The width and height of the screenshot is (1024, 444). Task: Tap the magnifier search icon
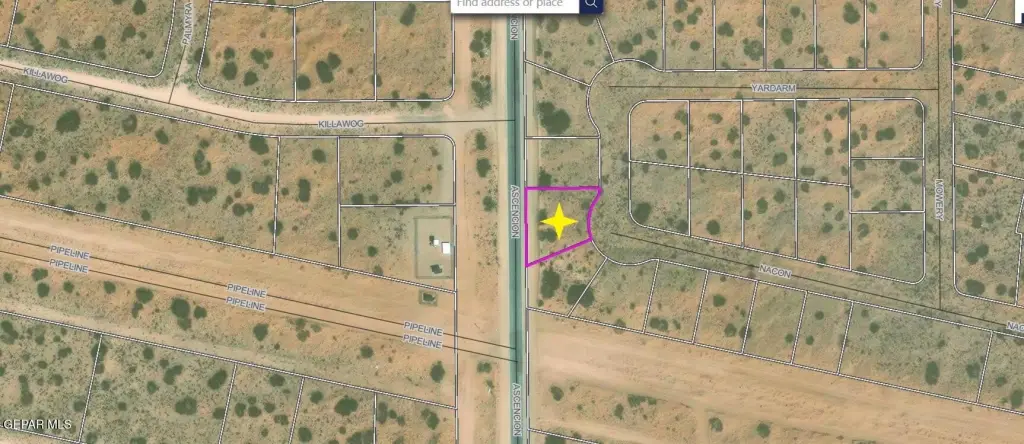point(592,5)
